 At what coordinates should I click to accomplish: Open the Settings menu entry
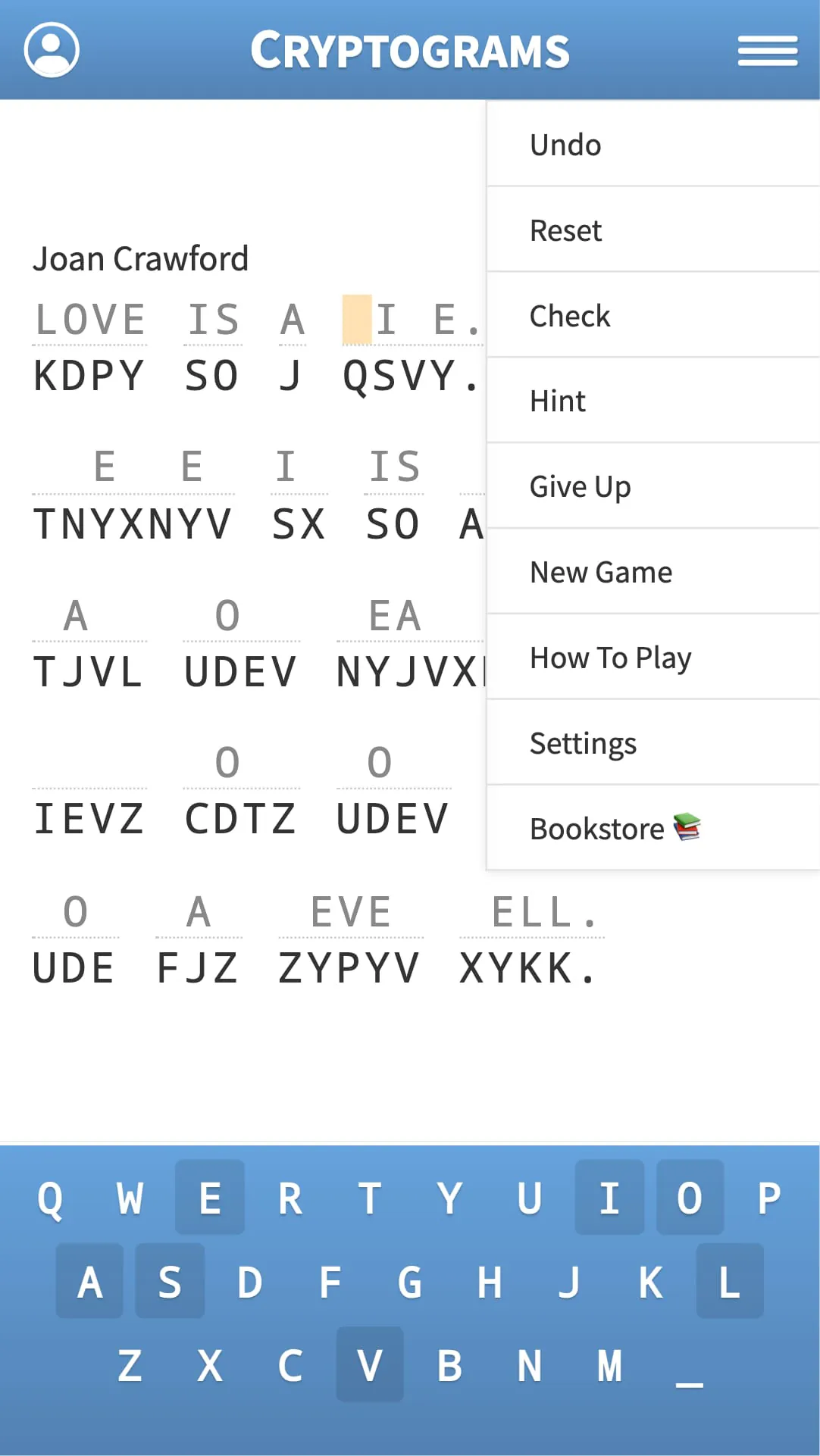(x=583, y=743)
